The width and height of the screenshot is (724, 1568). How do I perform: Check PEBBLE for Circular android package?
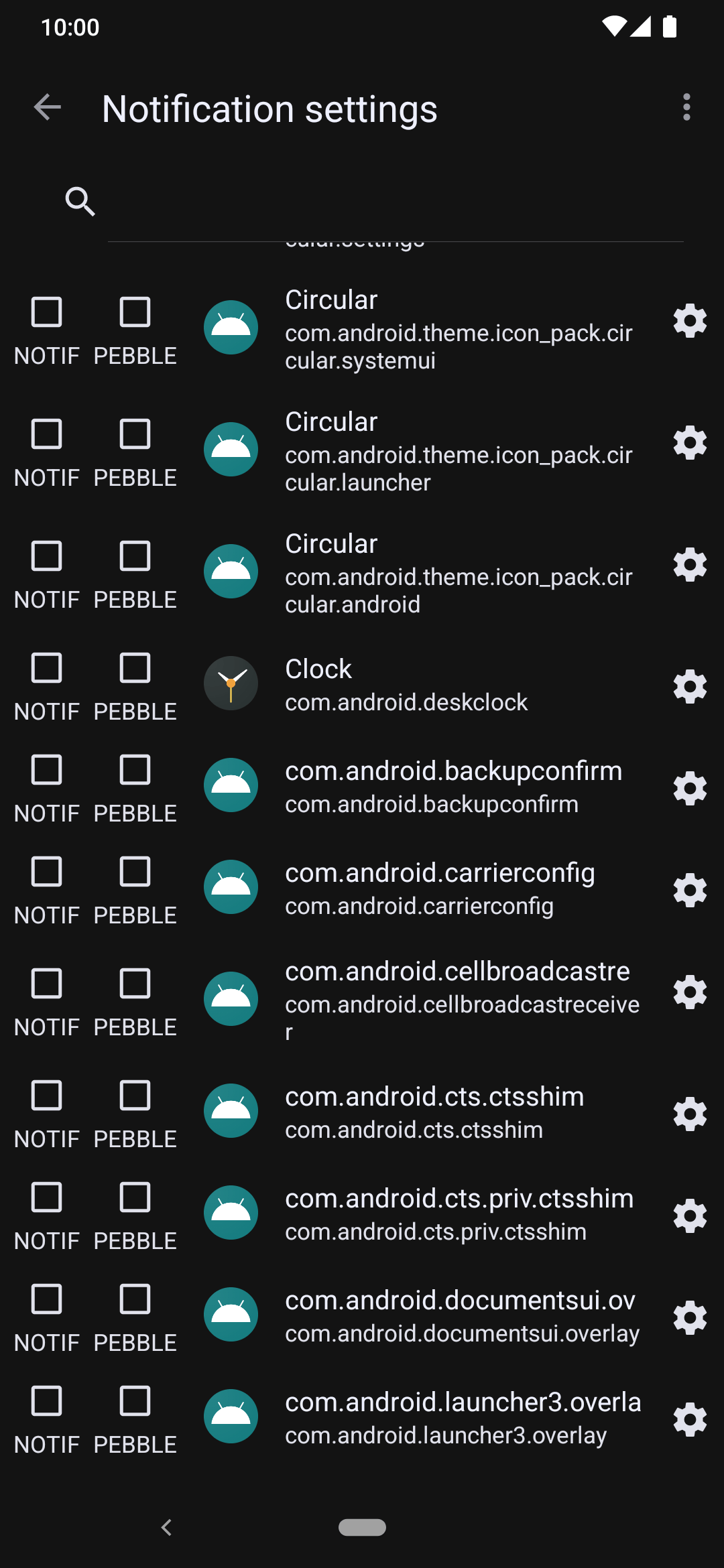pyautogui.click(x=135, y=556)
